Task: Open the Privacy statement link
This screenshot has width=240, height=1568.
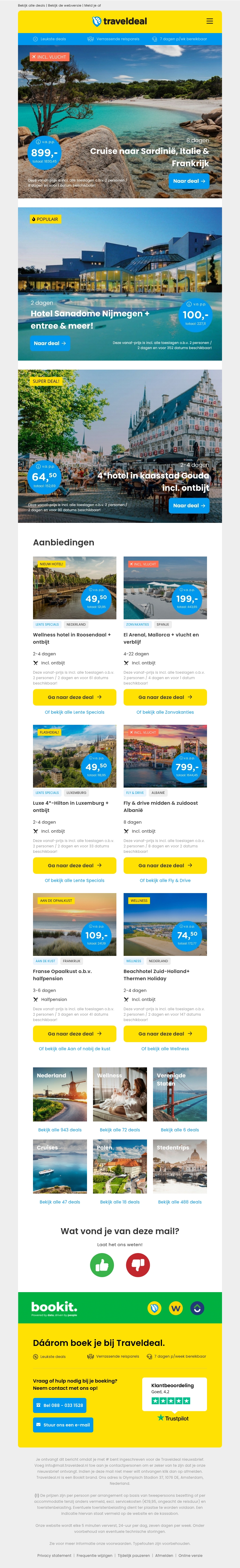Action: (54, 1555)
